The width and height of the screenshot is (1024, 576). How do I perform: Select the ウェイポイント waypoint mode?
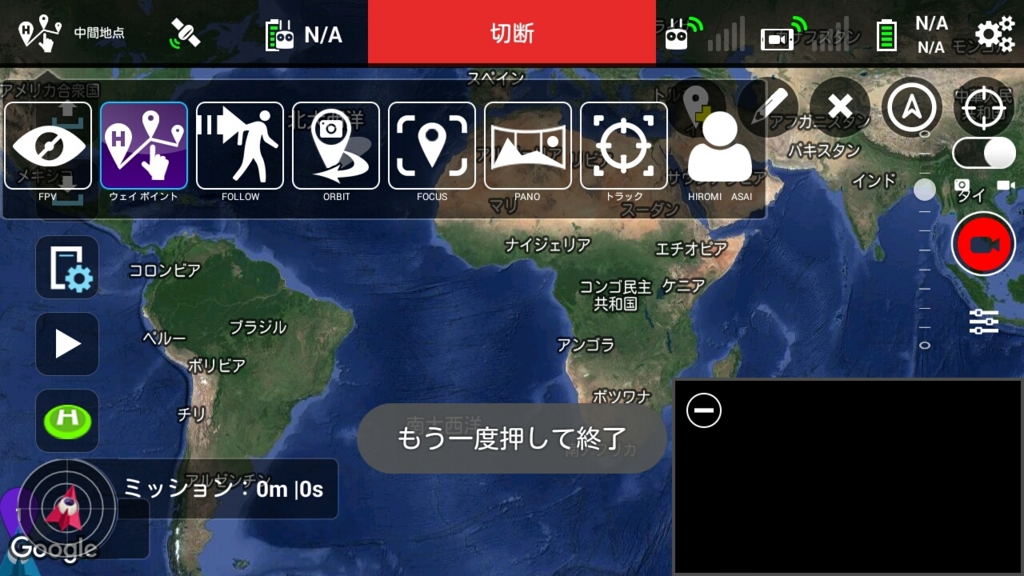[144, 146]
